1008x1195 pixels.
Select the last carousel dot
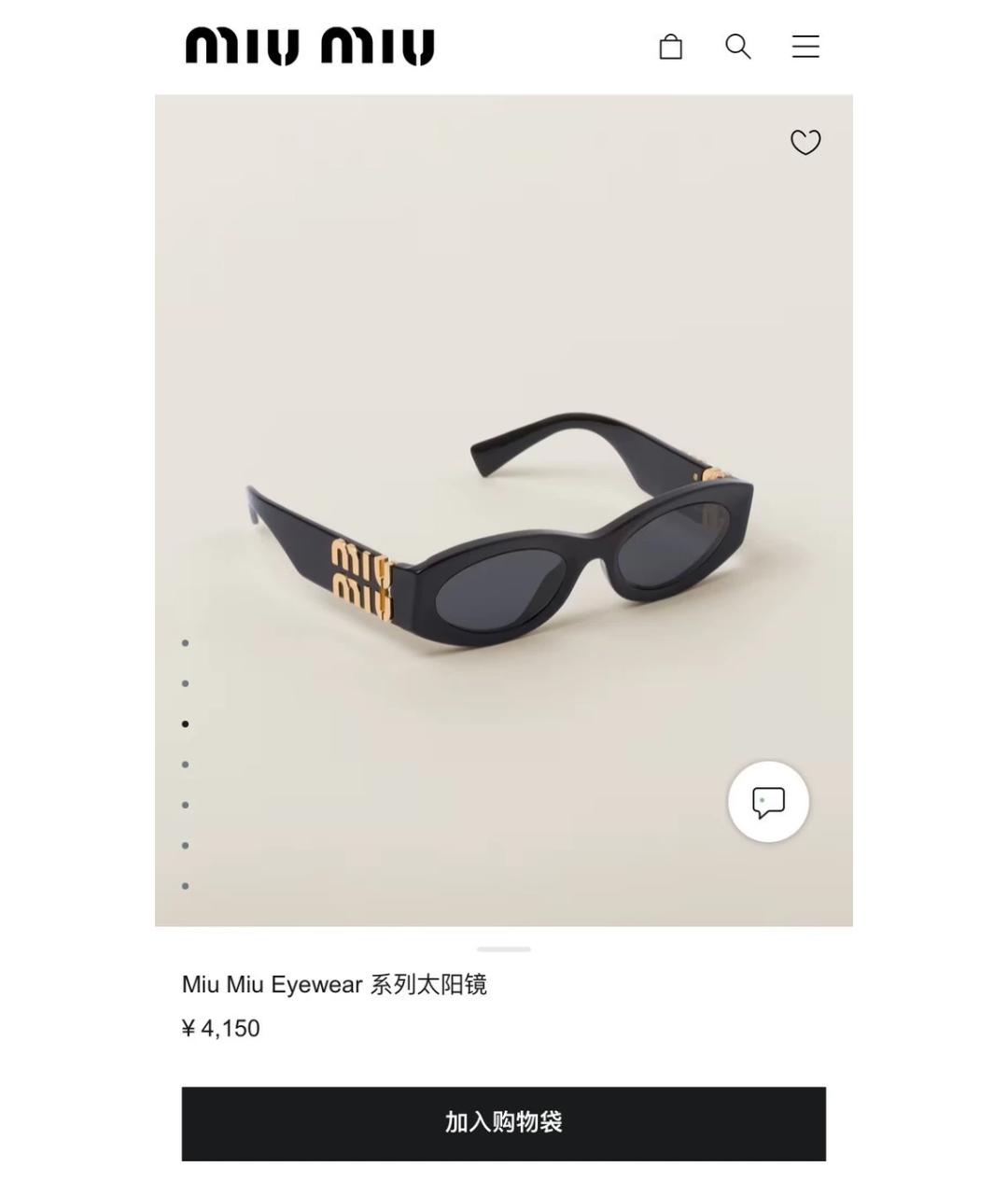click(x=186, y=883)
